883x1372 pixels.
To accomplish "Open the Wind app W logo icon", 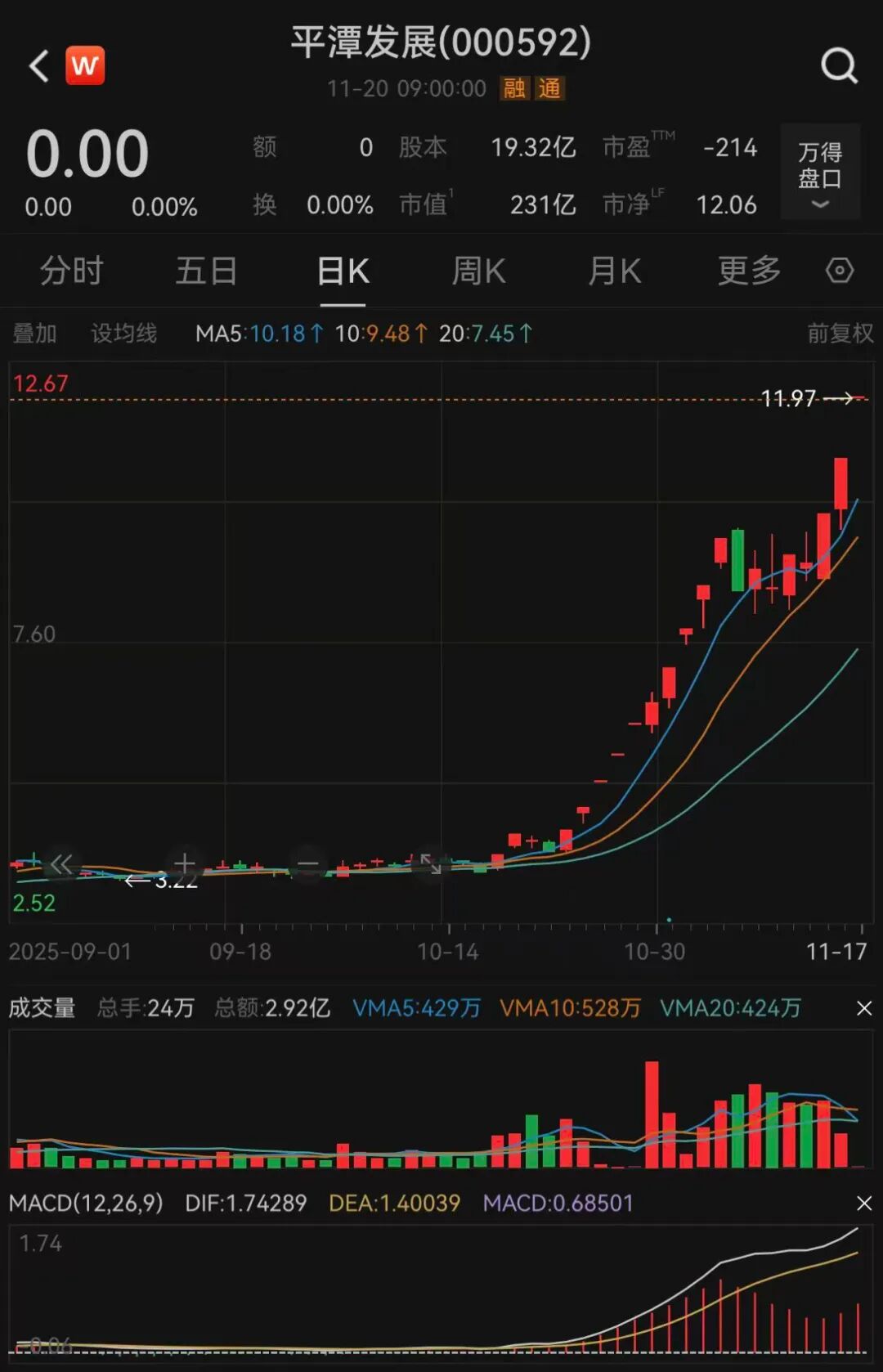I will tap(85, 65).
